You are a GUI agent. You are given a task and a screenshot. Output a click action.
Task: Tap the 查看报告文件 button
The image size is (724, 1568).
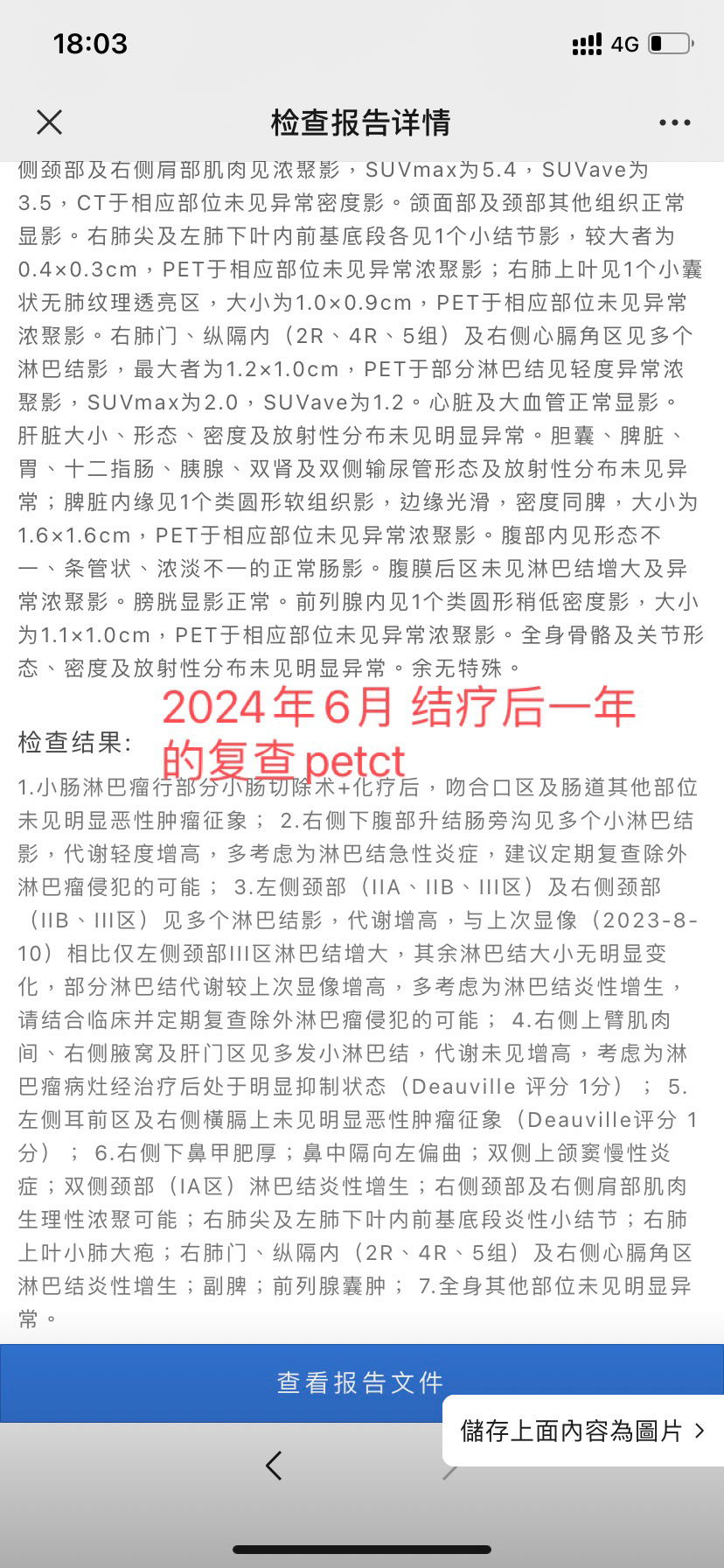coord(362,1382)
